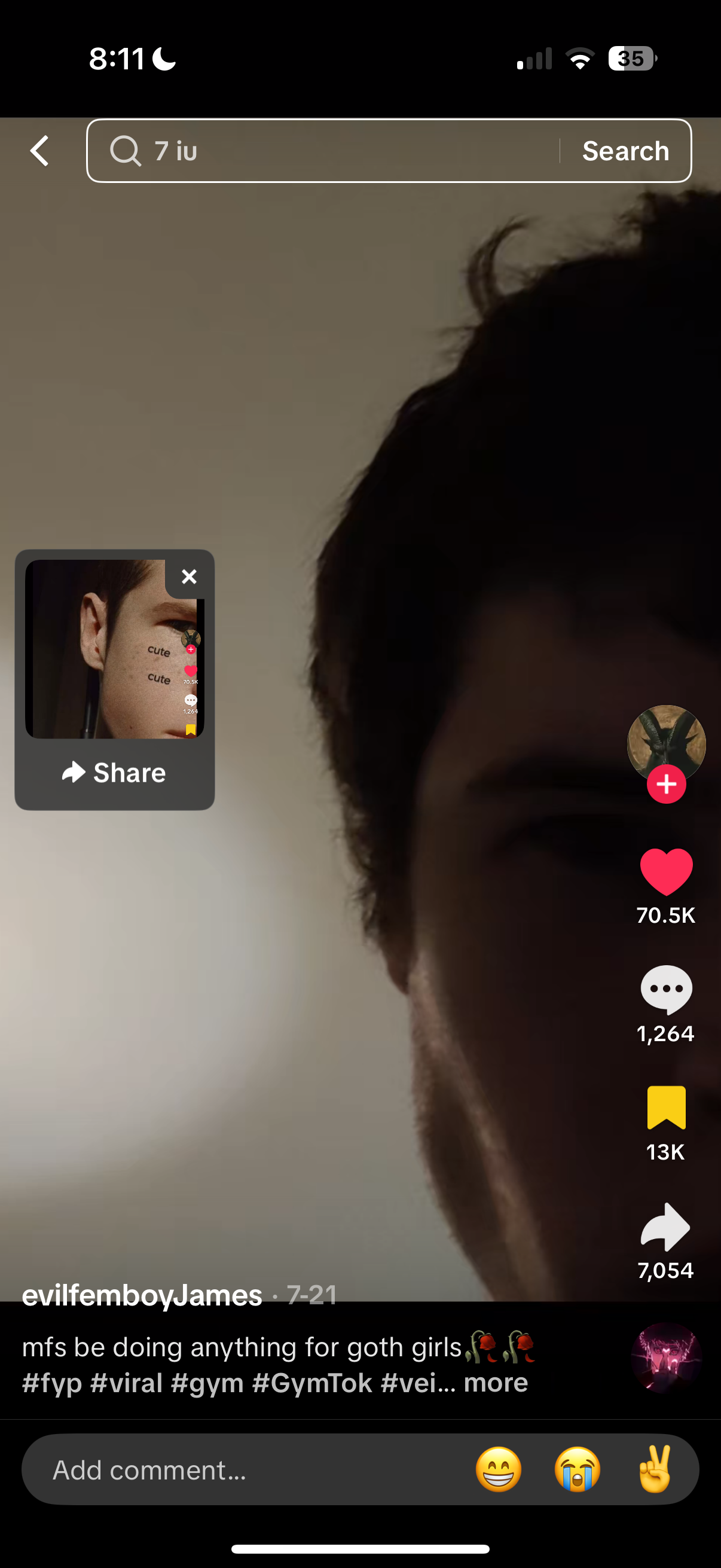Image resolution: width=721 pixels, height=1568 pixels.
Task: Dismiss the screenshot share preview
Action: click(x=190, y=576)
